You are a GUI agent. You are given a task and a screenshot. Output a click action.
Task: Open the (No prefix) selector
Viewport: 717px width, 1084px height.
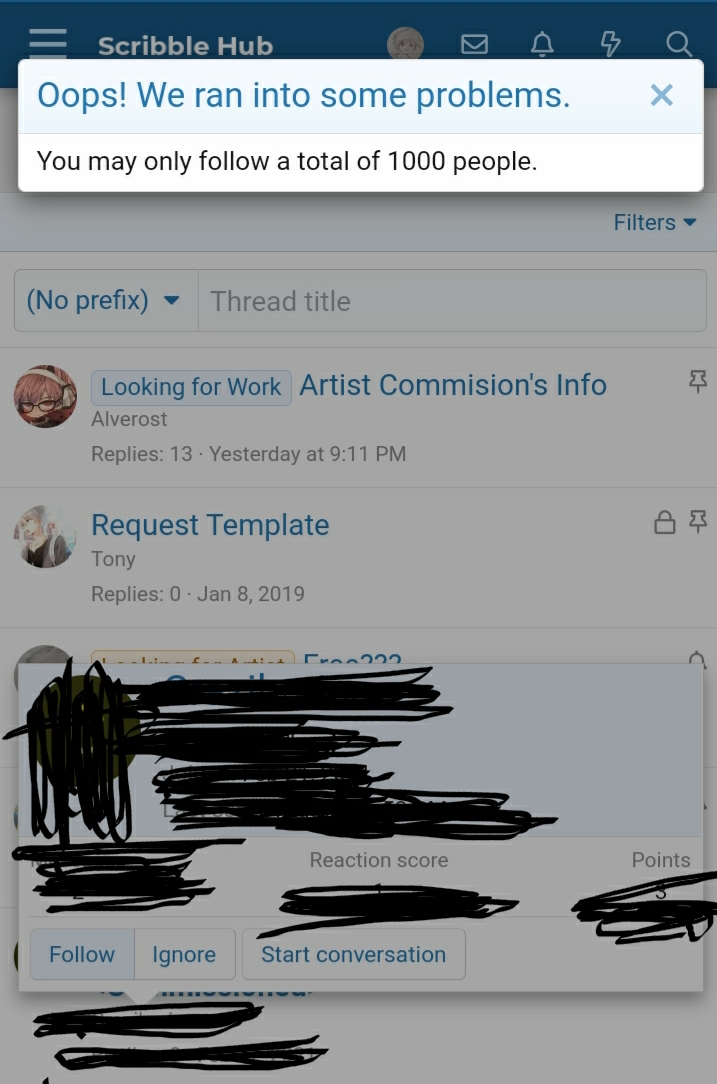click(105, 300)
